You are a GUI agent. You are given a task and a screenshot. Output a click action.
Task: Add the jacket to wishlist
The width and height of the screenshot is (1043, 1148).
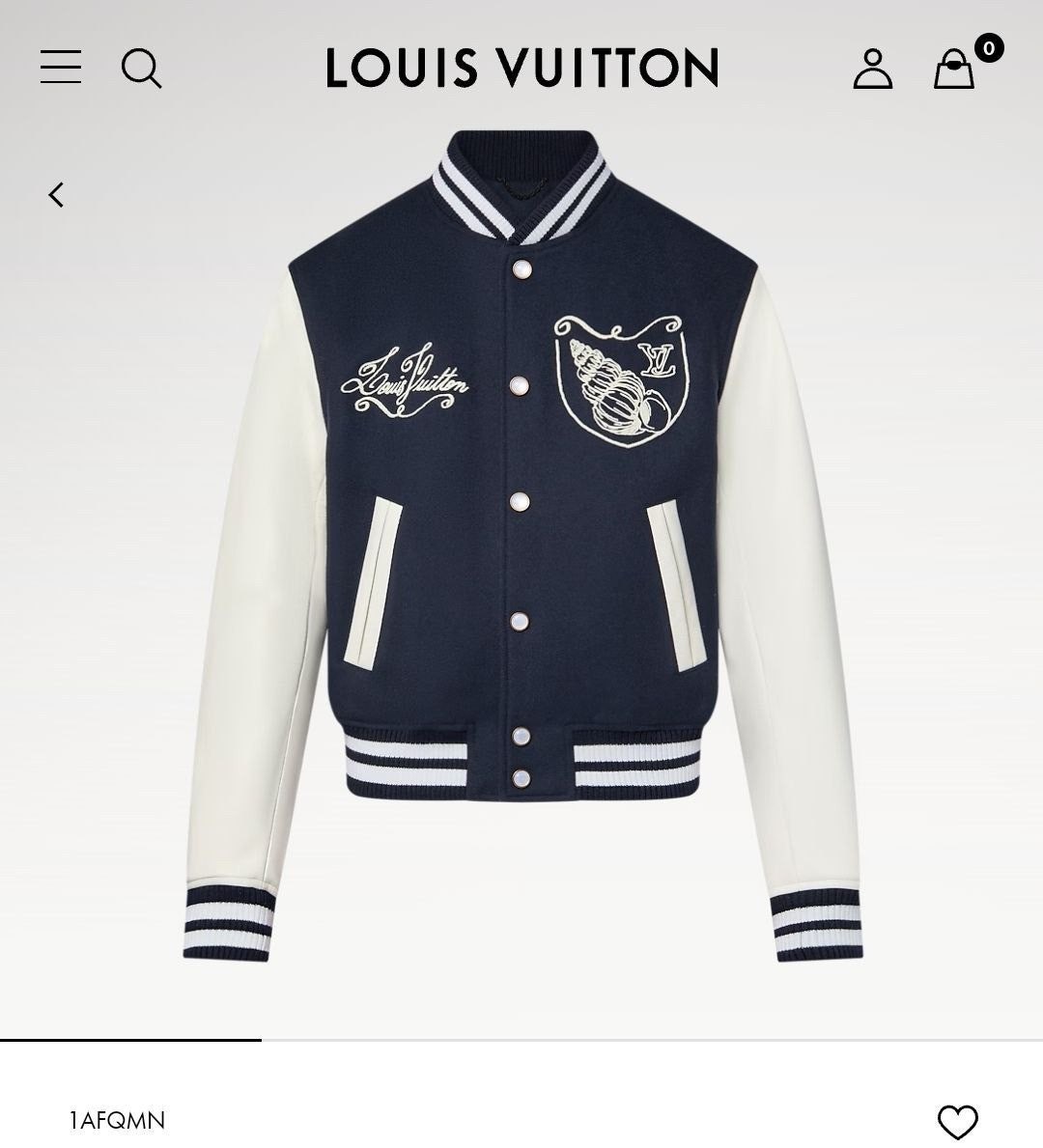(x=957, y=1121)
